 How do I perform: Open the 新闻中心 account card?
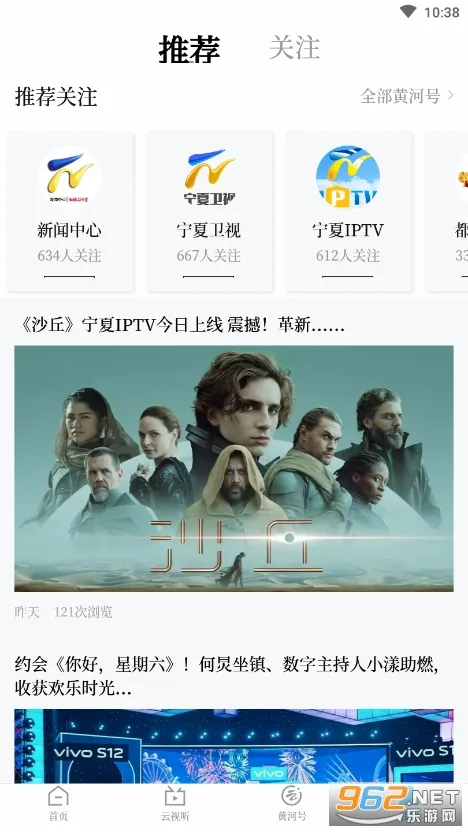click(70, 211)
